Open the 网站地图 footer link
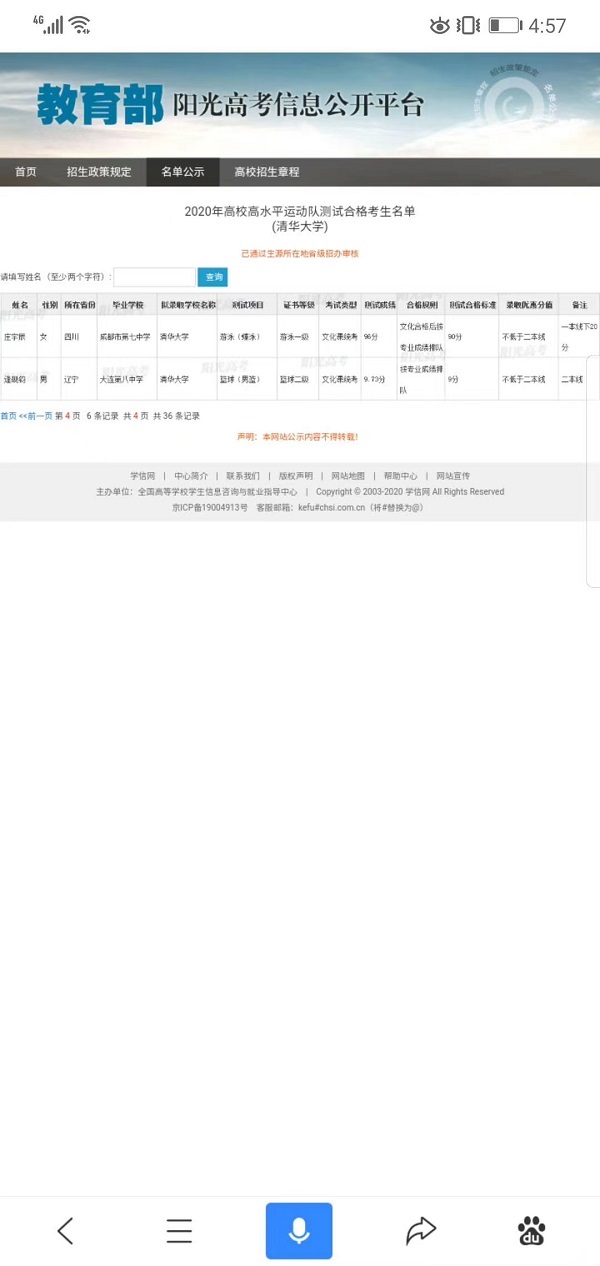Screen dimensions: 600x1266 pyautogui.click(x=348, y=476)
